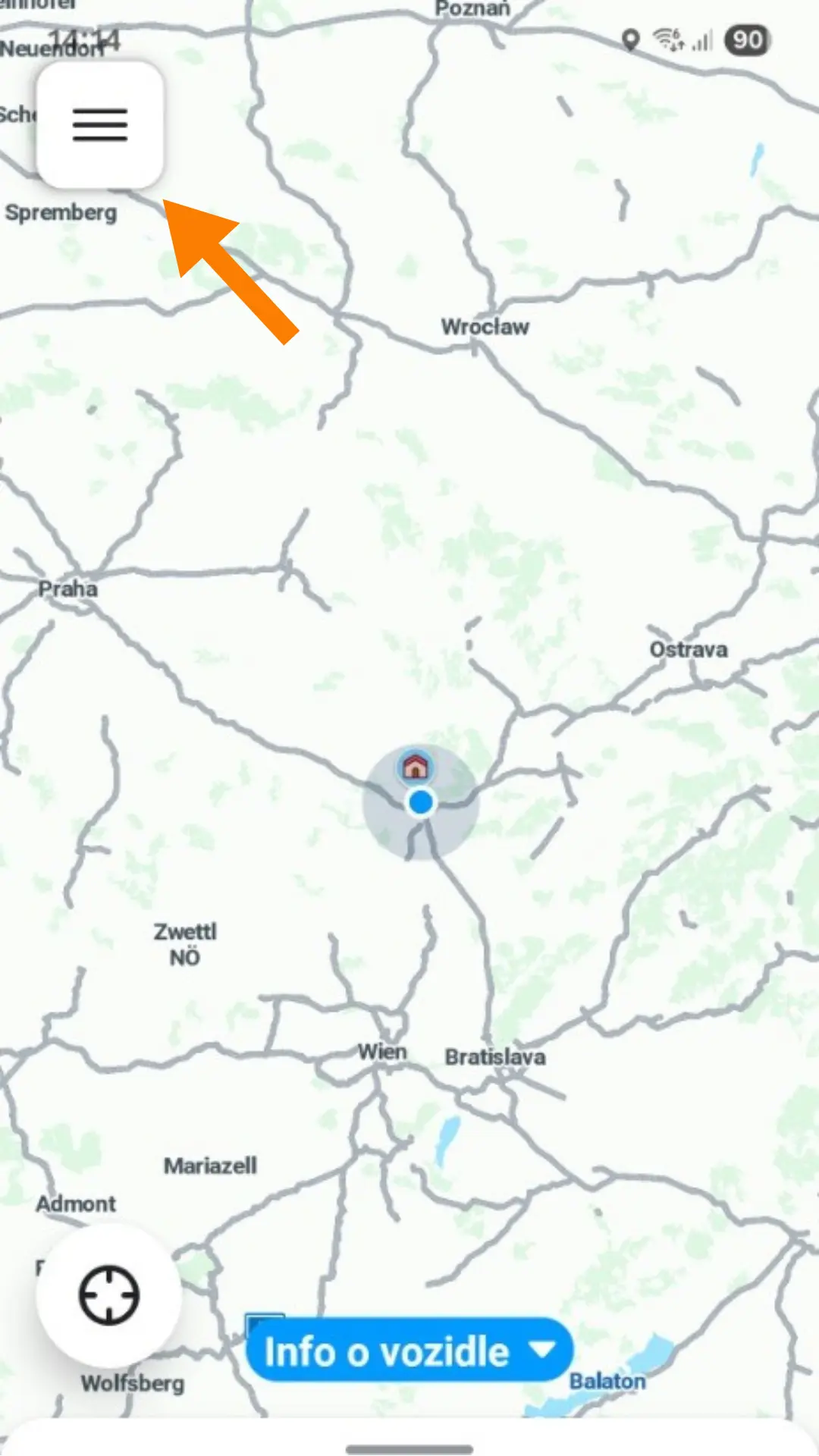
Task: Open the hamburger menu
Action: click(x=99, y=124)
